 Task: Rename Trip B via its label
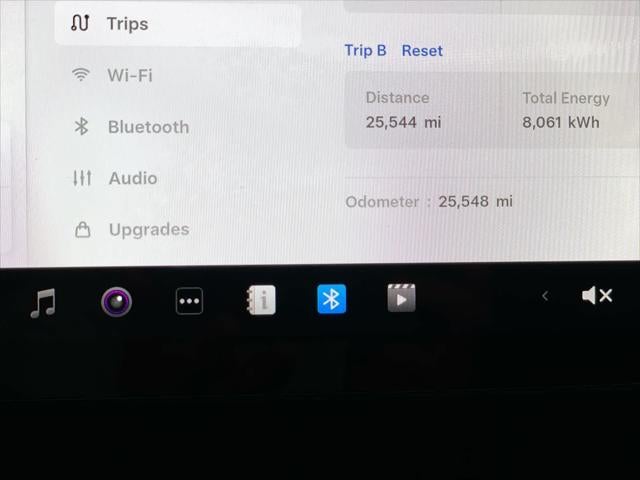click(x=365, y=51)
